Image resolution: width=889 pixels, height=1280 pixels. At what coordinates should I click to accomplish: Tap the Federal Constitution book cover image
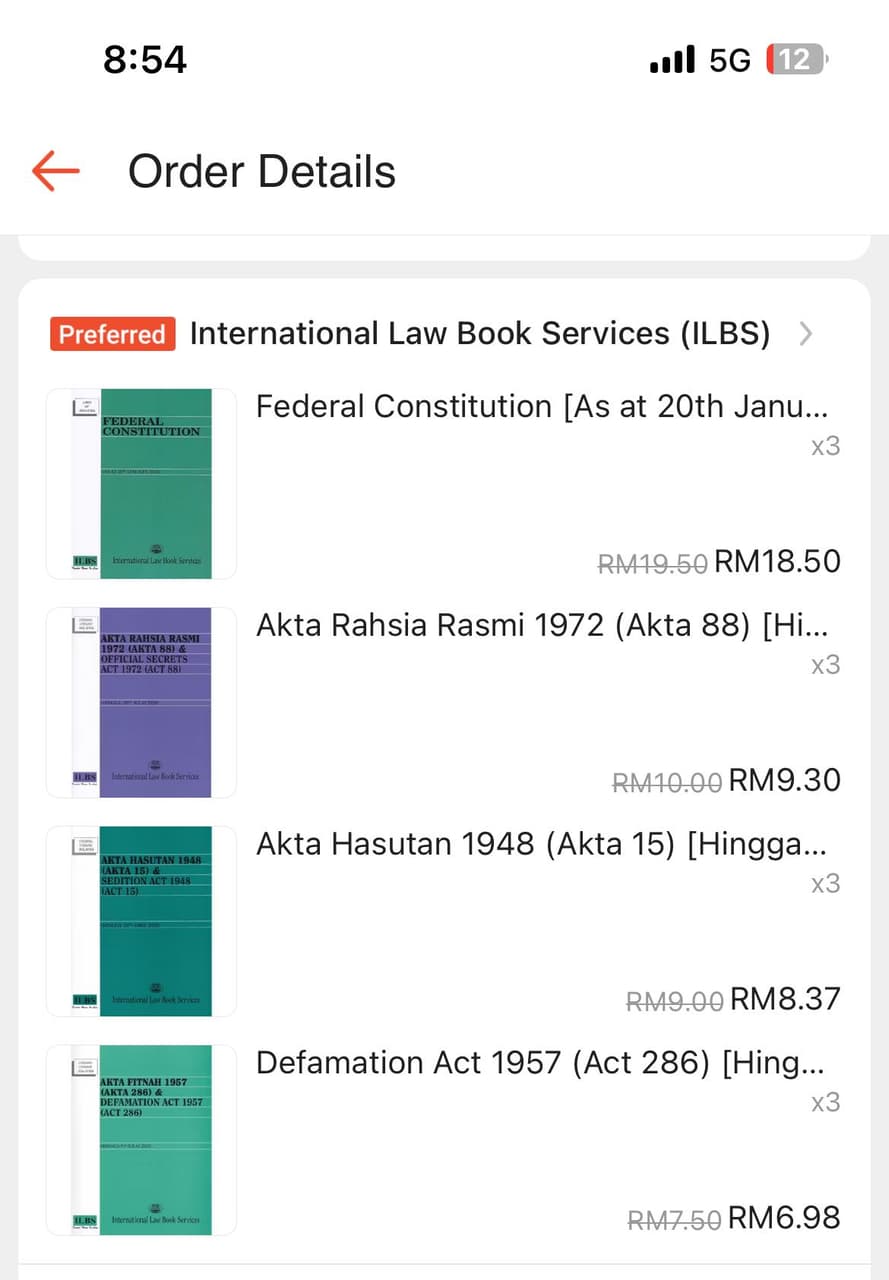point(140,483)
